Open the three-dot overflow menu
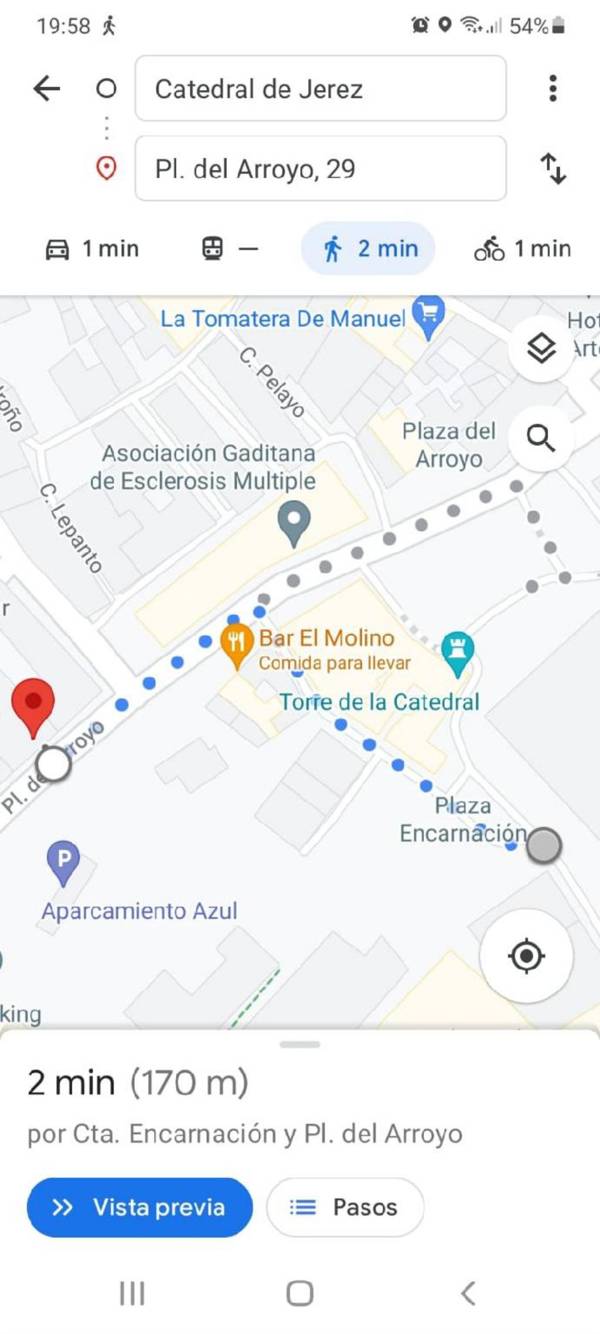The image size is (600, 1334). [x=552, y=89]
